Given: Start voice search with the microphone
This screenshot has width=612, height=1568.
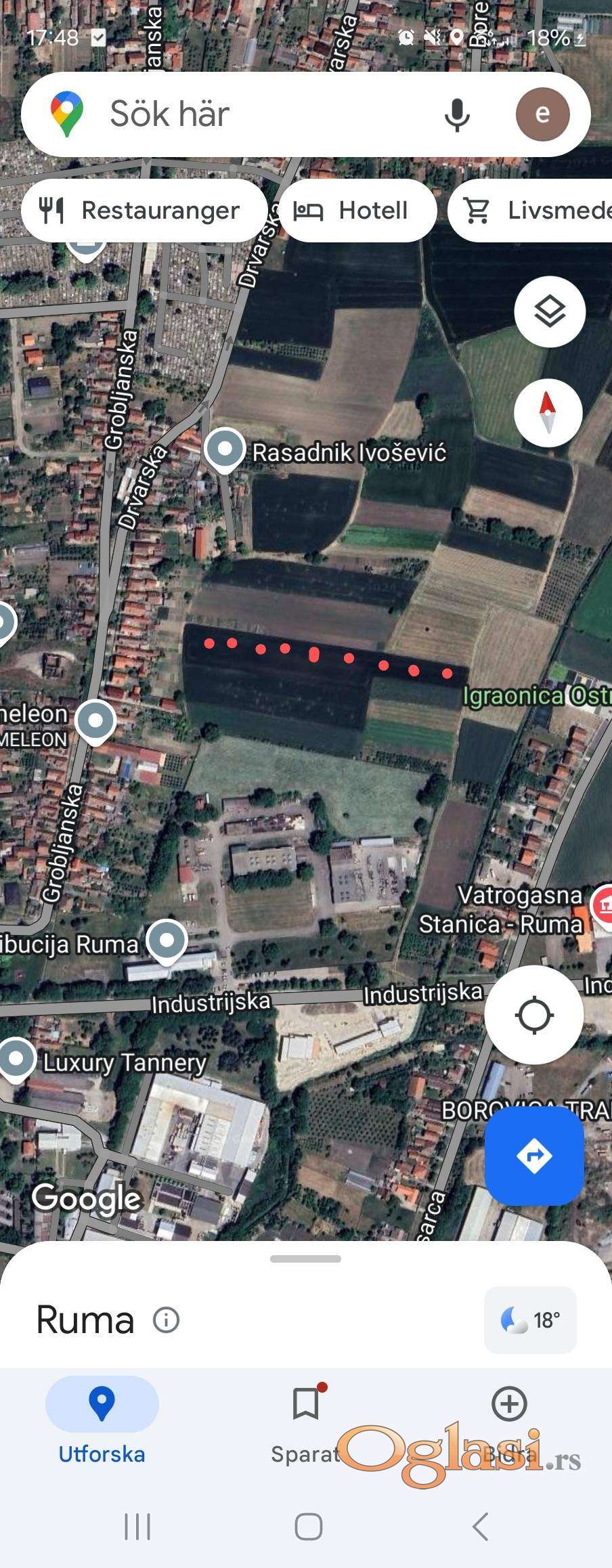Looking at the screenshot, I should pos(457,114).
